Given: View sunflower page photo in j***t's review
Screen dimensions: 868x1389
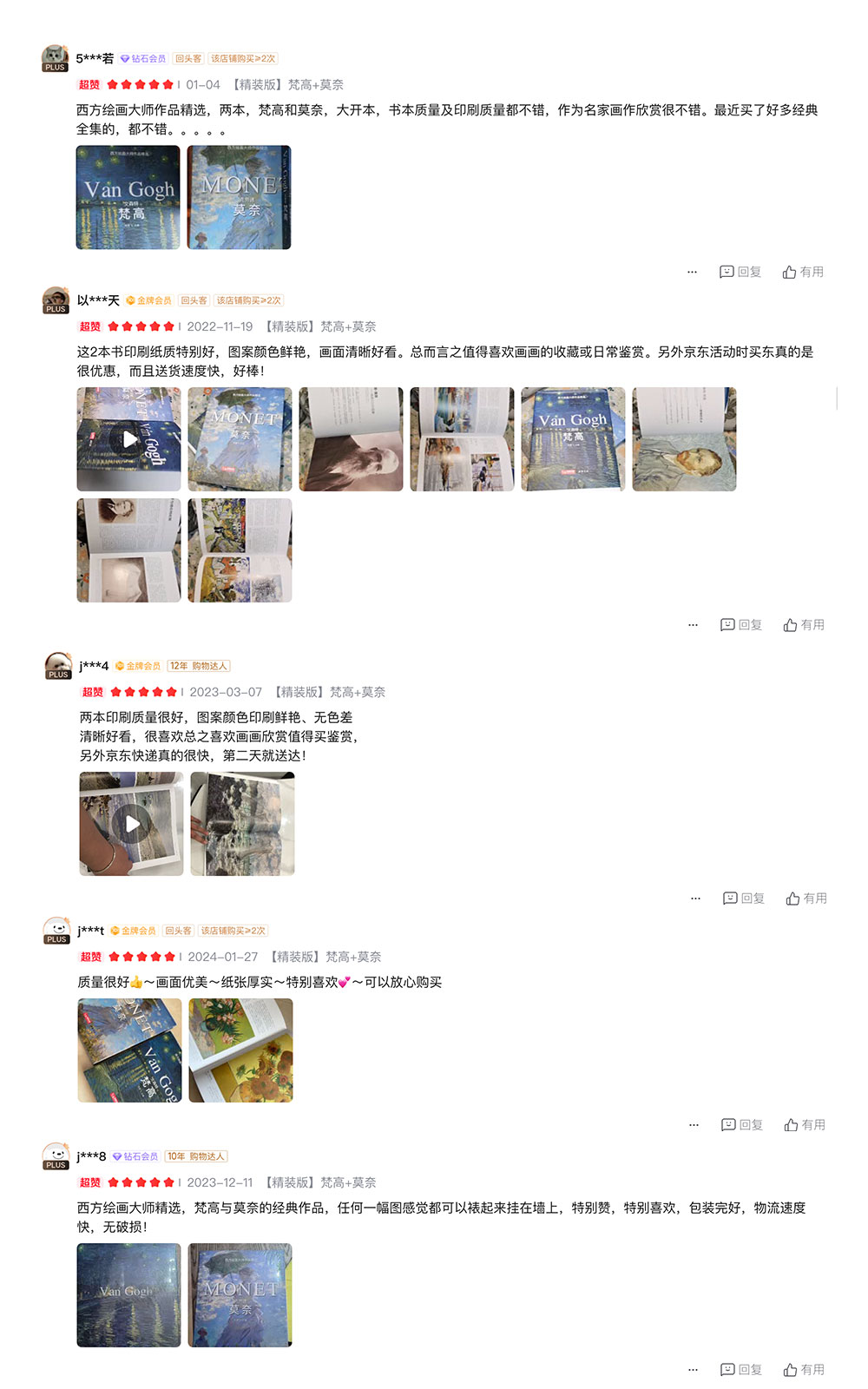Looking at the screenshot, I should [x=240, y=1050].
